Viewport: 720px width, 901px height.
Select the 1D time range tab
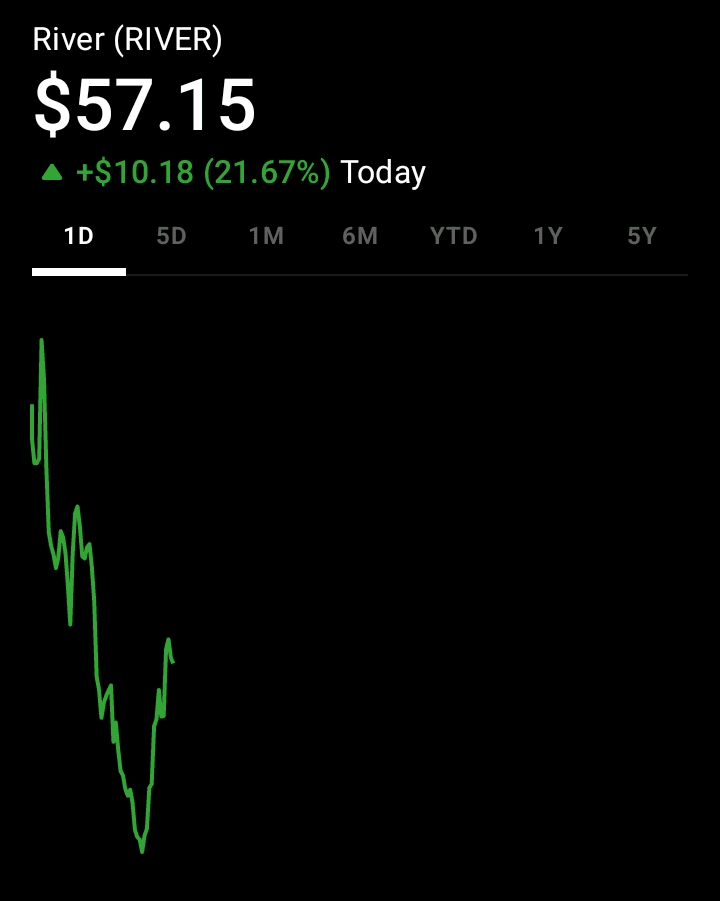click(79, 237)
